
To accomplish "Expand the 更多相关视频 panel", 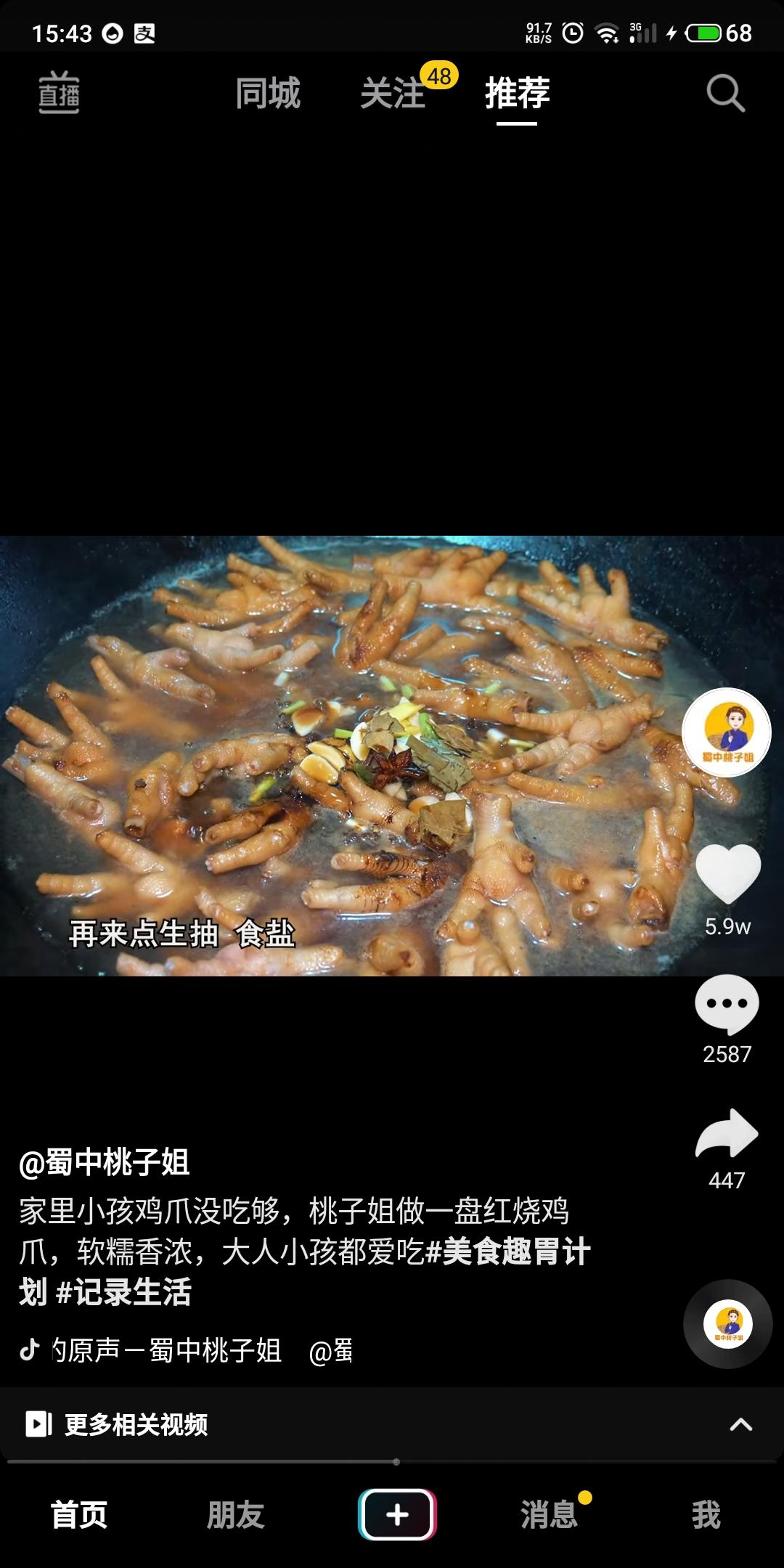I will [x=134, y=1425].
